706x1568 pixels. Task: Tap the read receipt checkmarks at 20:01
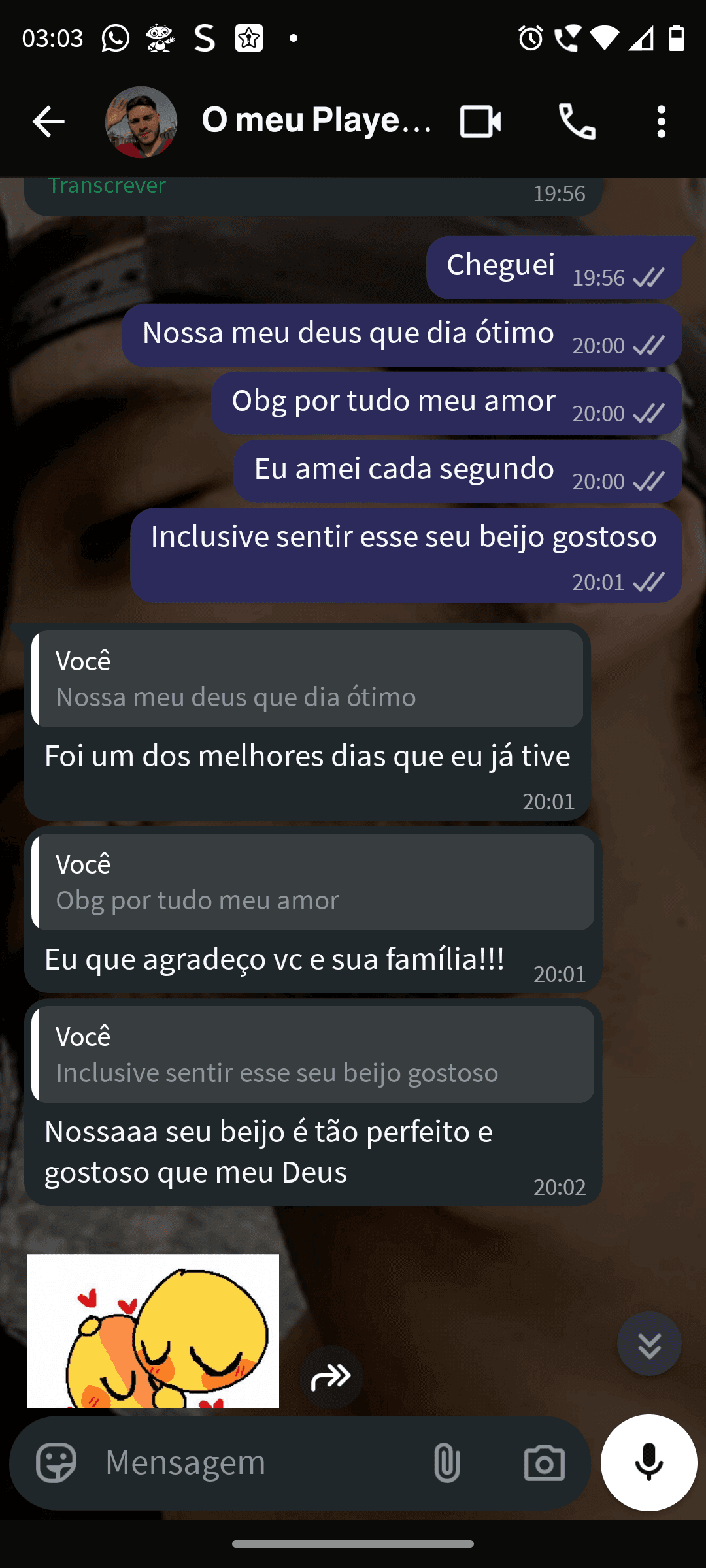(647, 581)
